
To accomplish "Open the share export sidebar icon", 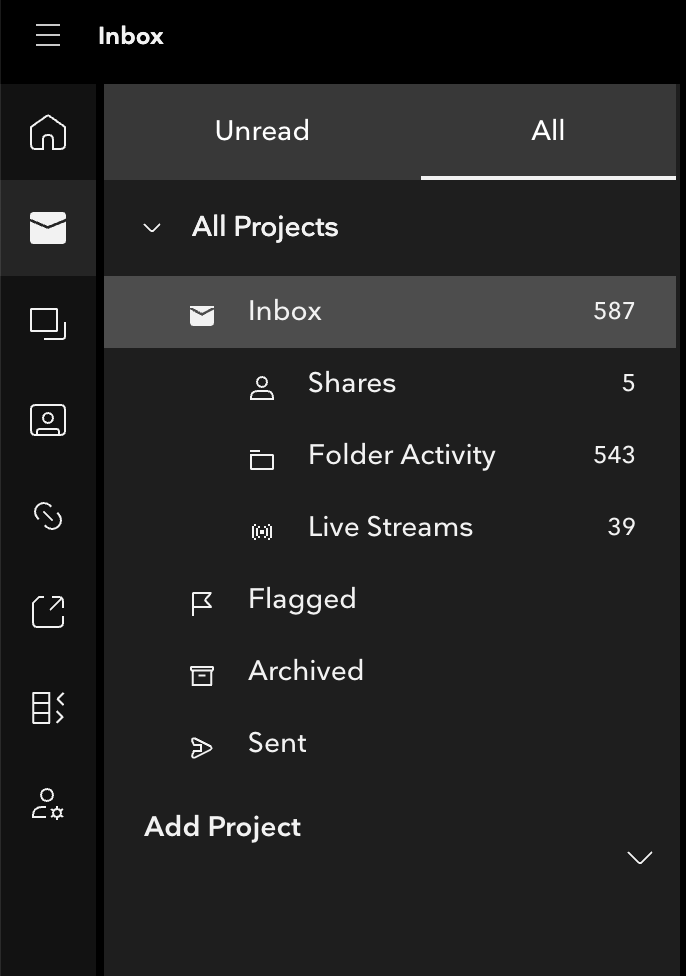I will tap(48, 612).
